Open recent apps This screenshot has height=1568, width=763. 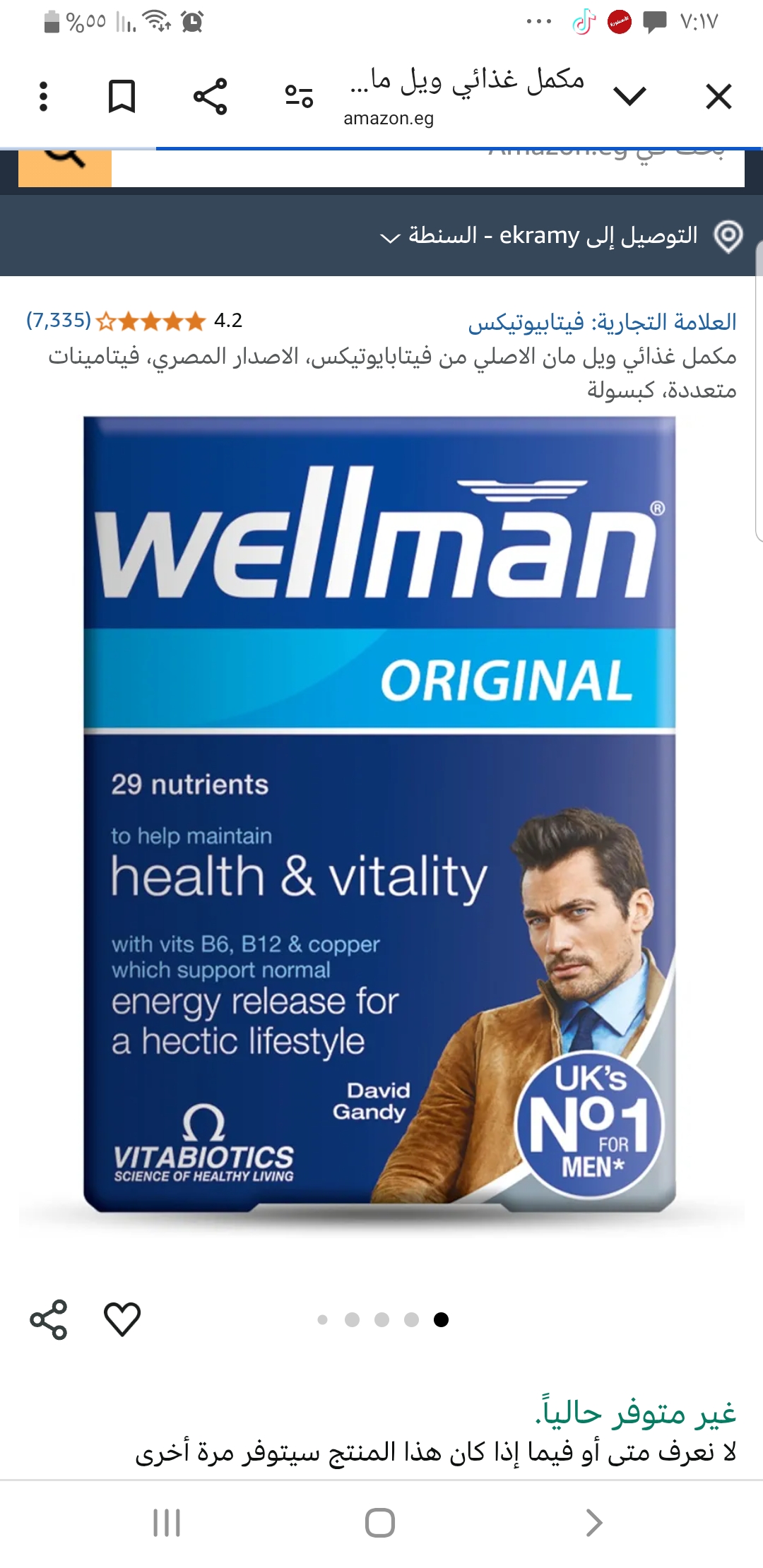(167, 1523)
